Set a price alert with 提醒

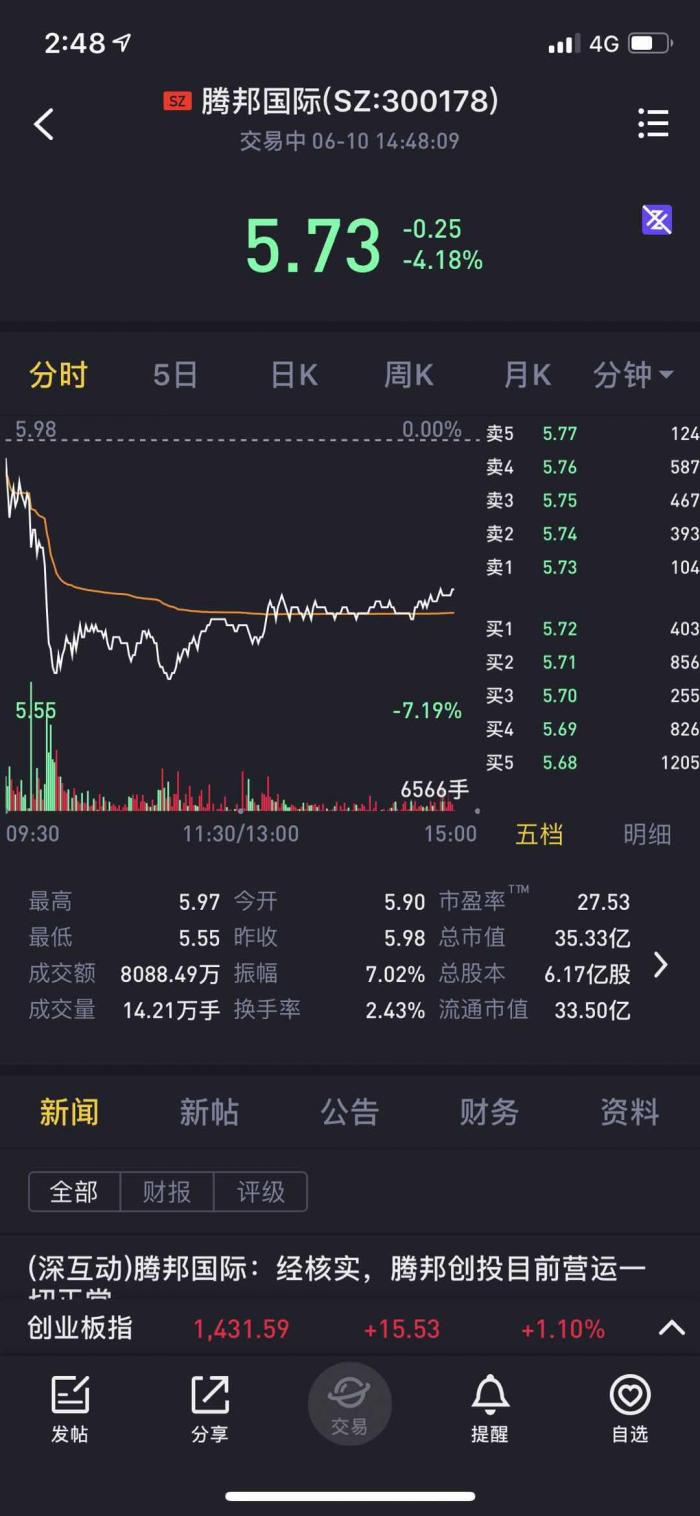pos(490,1408)
